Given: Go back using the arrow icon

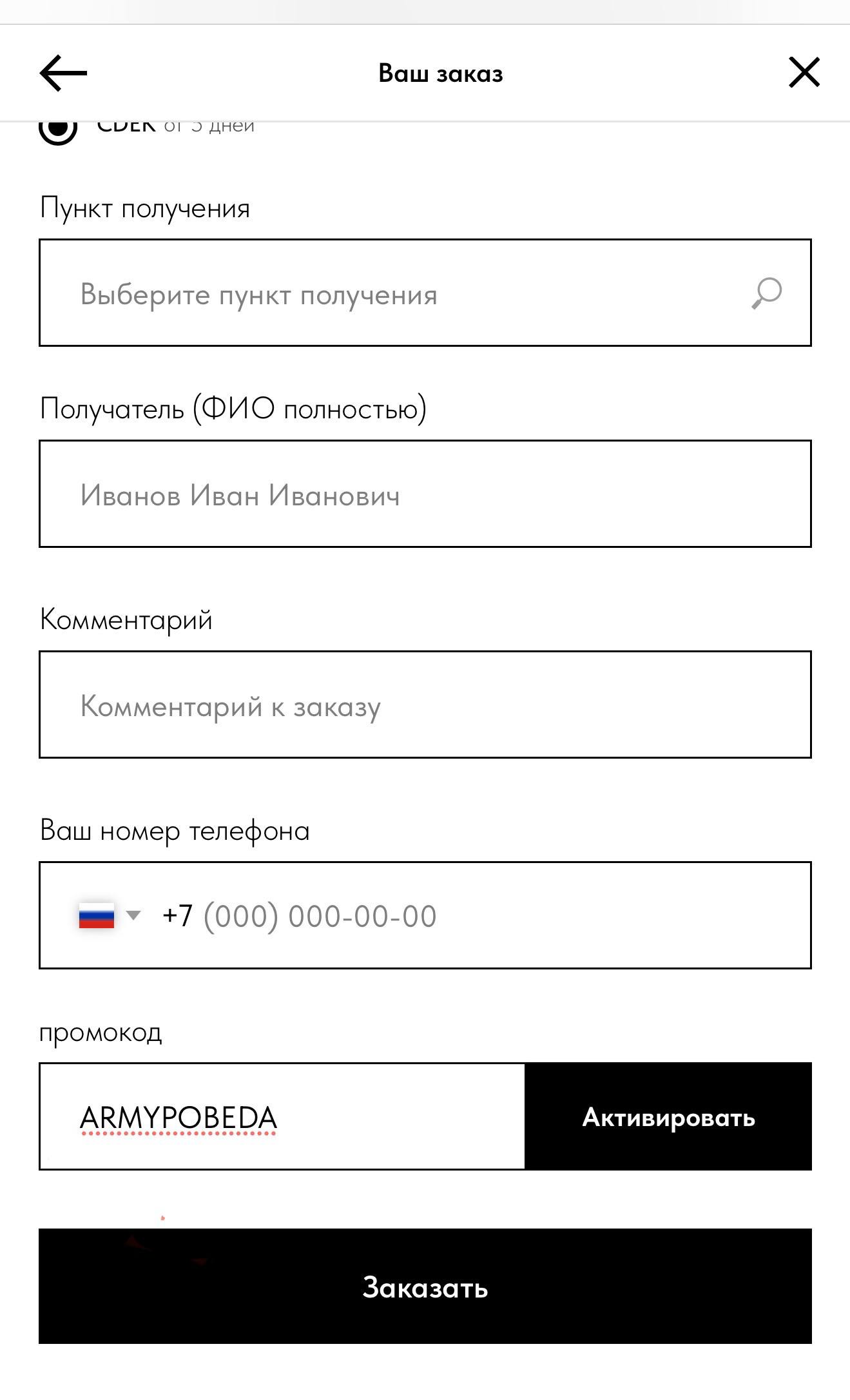Looking at the screenshot, I should (63, 73).
